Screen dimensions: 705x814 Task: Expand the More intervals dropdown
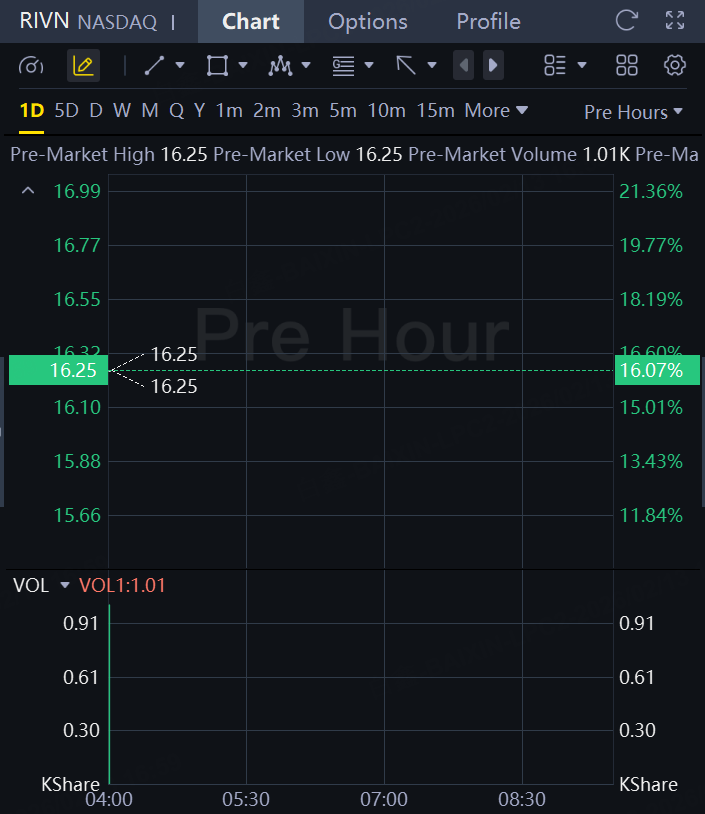[496, 111]
